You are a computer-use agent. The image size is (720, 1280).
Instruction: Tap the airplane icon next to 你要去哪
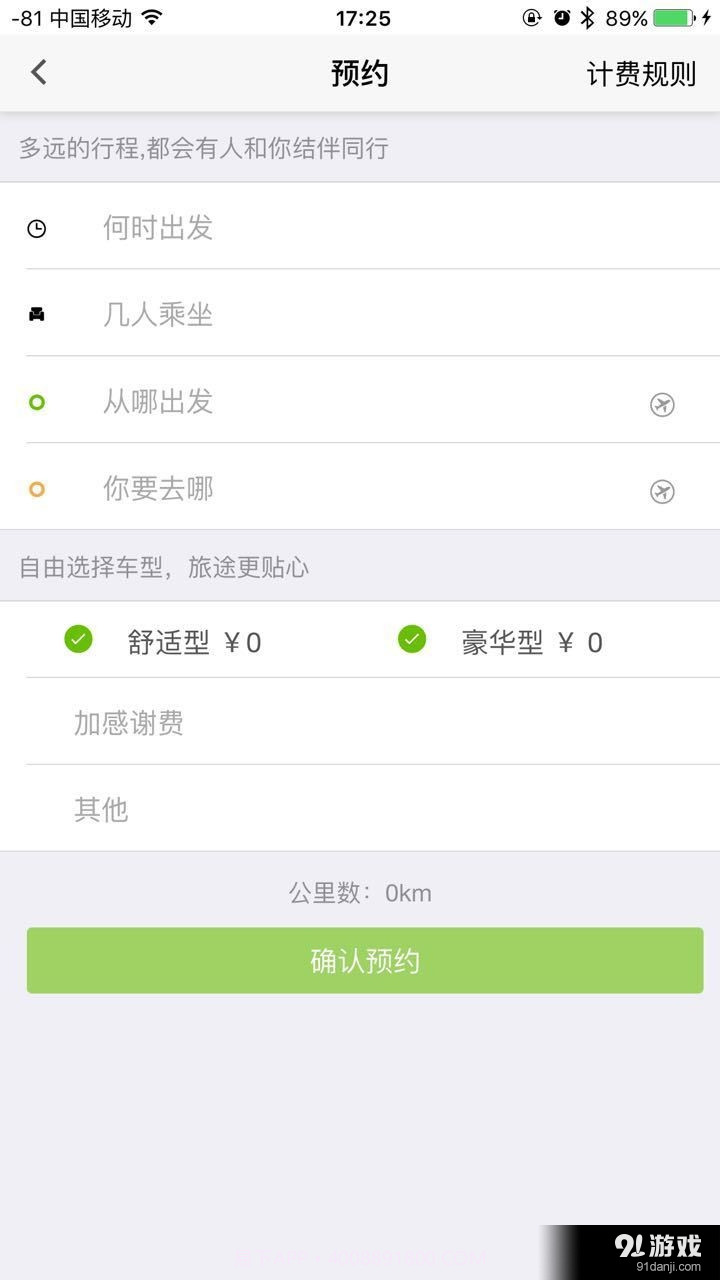pos(662,489)
